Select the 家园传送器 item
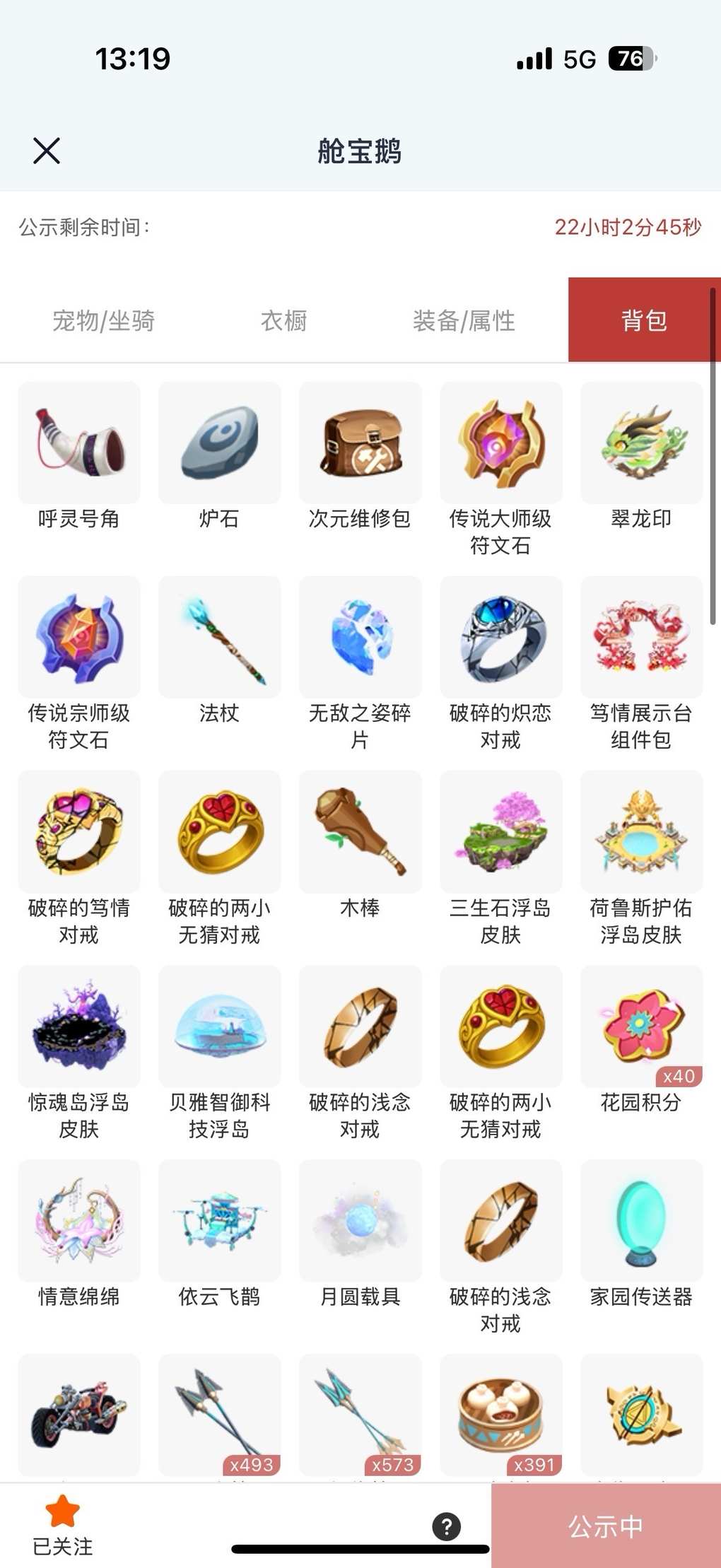 (x=642, y=1221)
